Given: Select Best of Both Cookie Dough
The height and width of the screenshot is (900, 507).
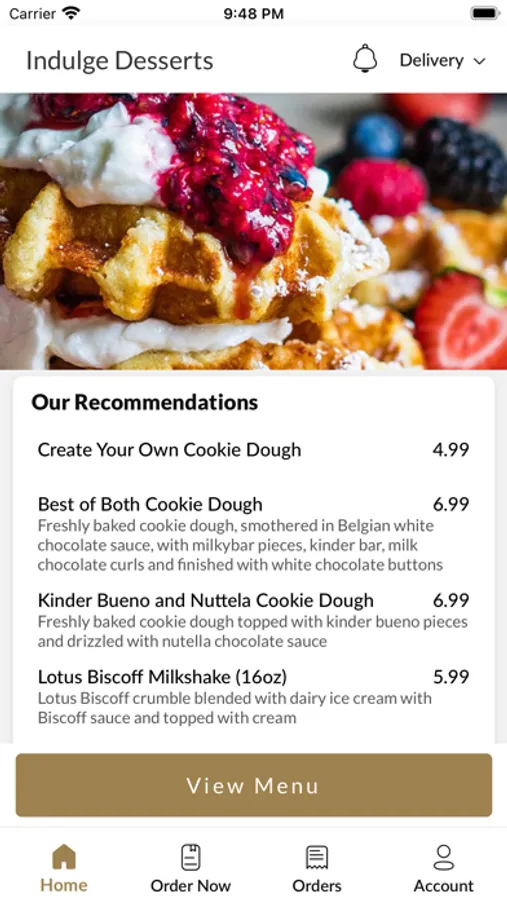Looking at the screenshot, I should 253,534.
